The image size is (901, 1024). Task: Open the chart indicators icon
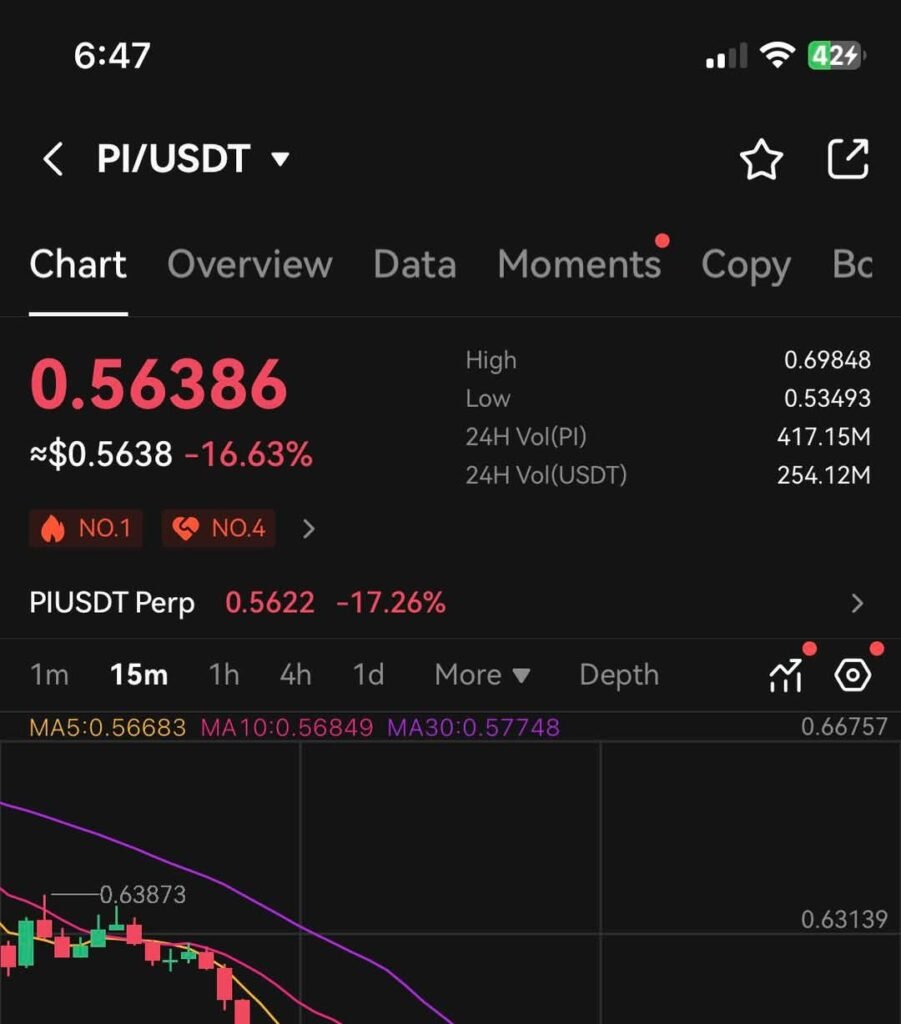coord(786,675)
